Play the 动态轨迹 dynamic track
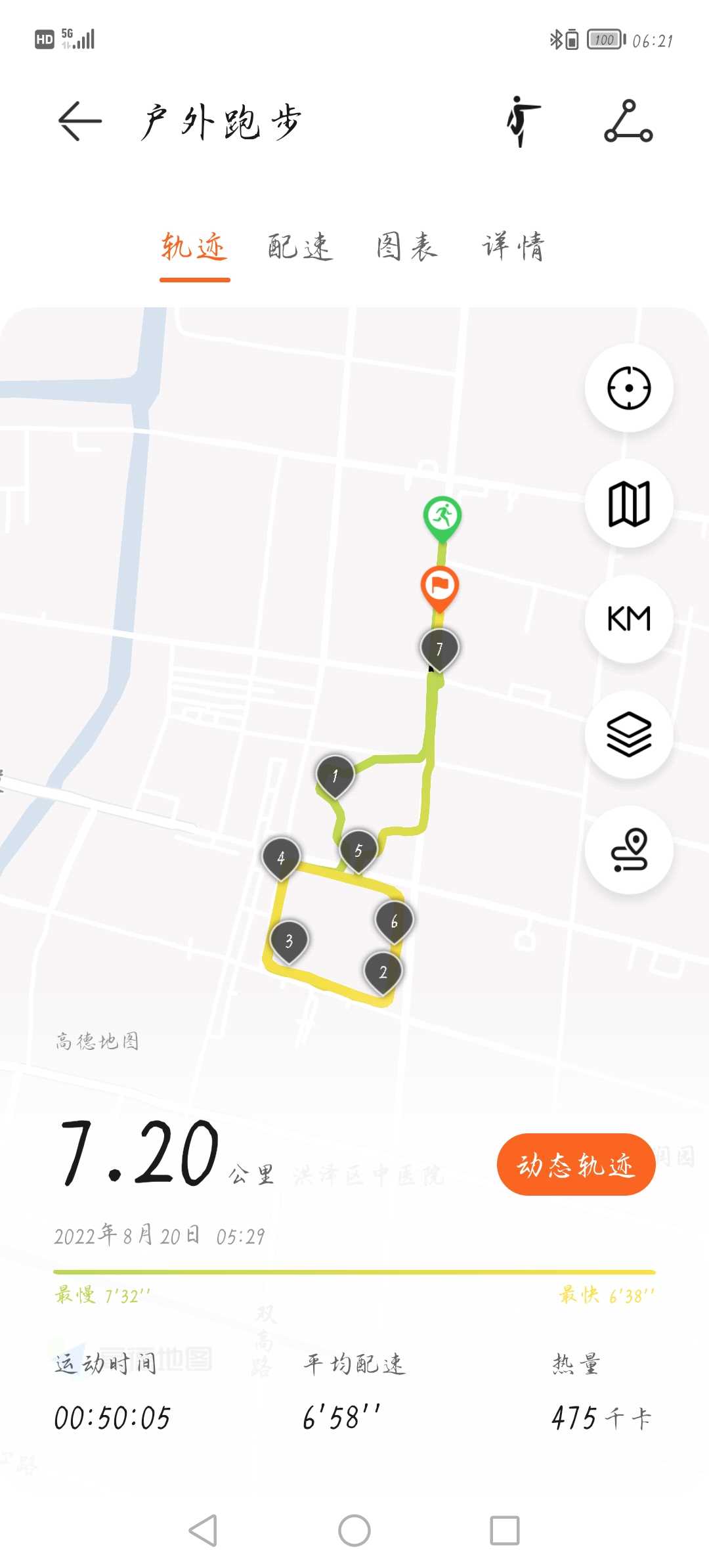This screenshot has width=709, height=1568. click(576, 1164)
